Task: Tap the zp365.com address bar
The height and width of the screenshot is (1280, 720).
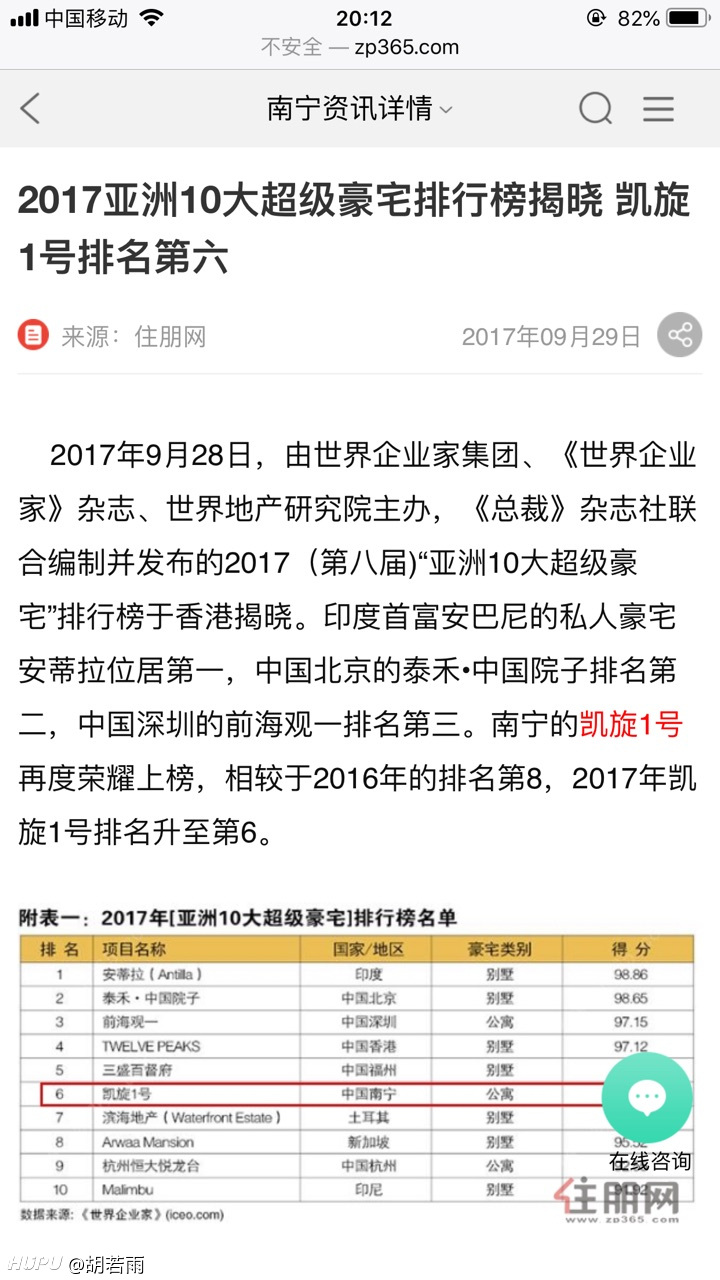Action: point(360,46)
